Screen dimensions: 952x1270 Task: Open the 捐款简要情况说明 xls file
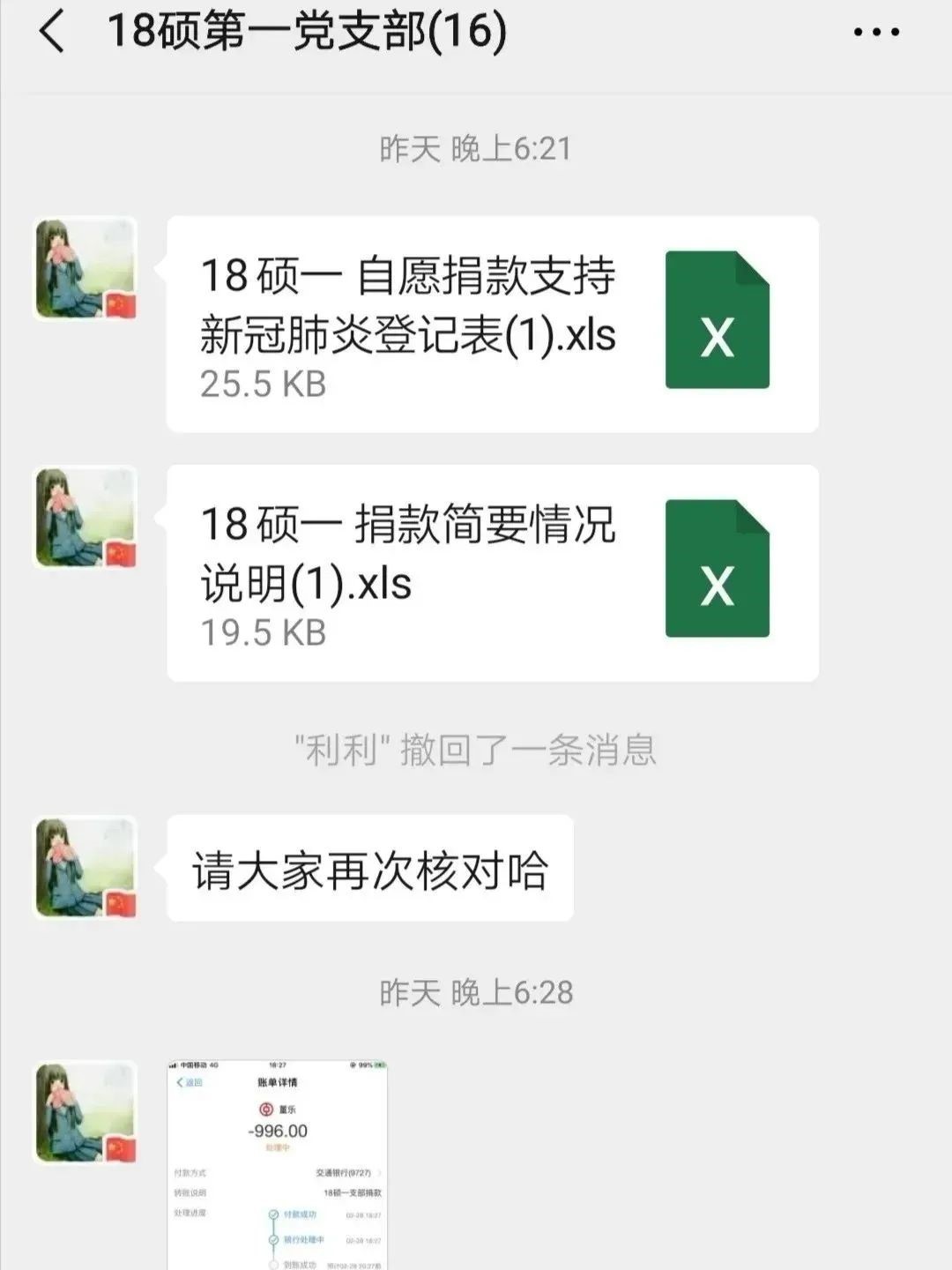coord(492,572)
